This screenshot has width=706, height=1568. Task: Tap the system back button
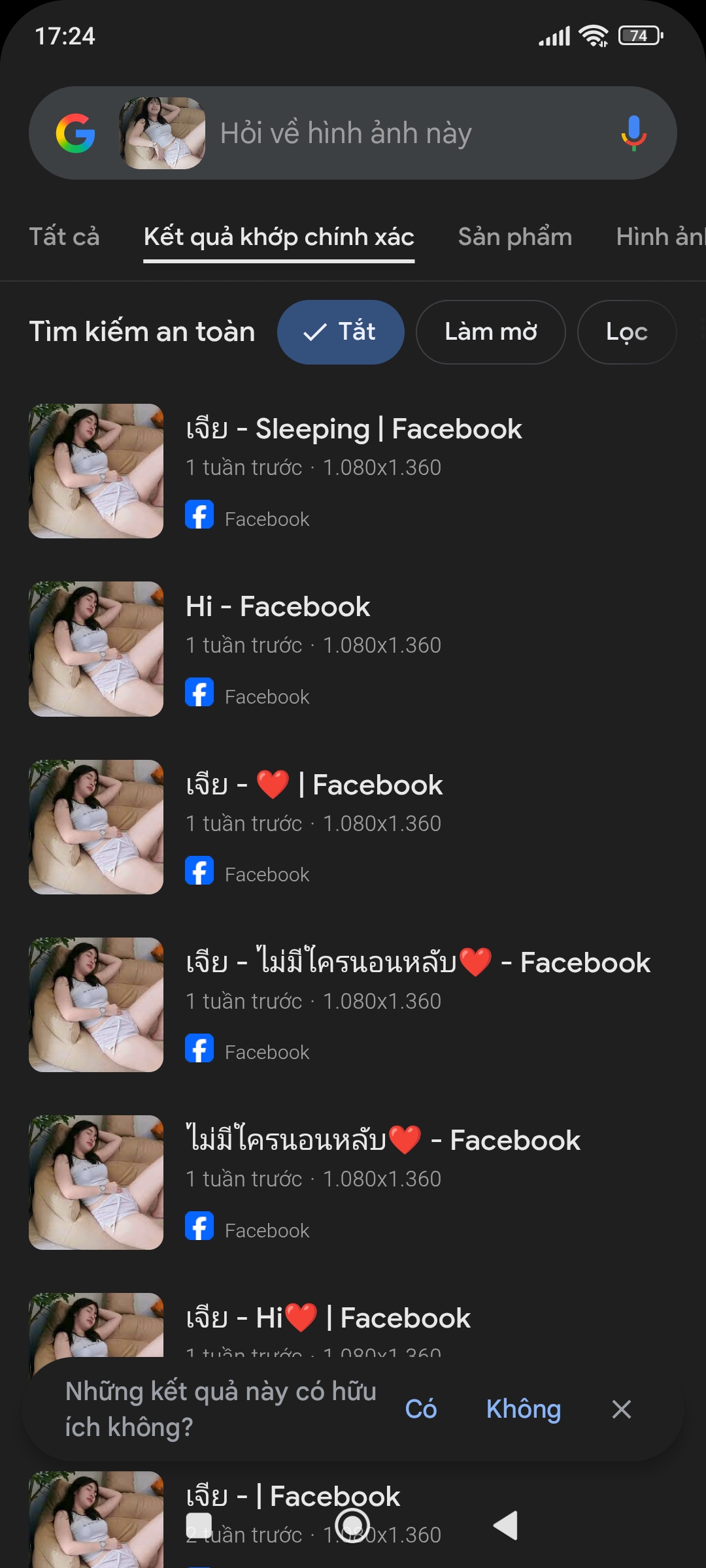coord(505,1526)
